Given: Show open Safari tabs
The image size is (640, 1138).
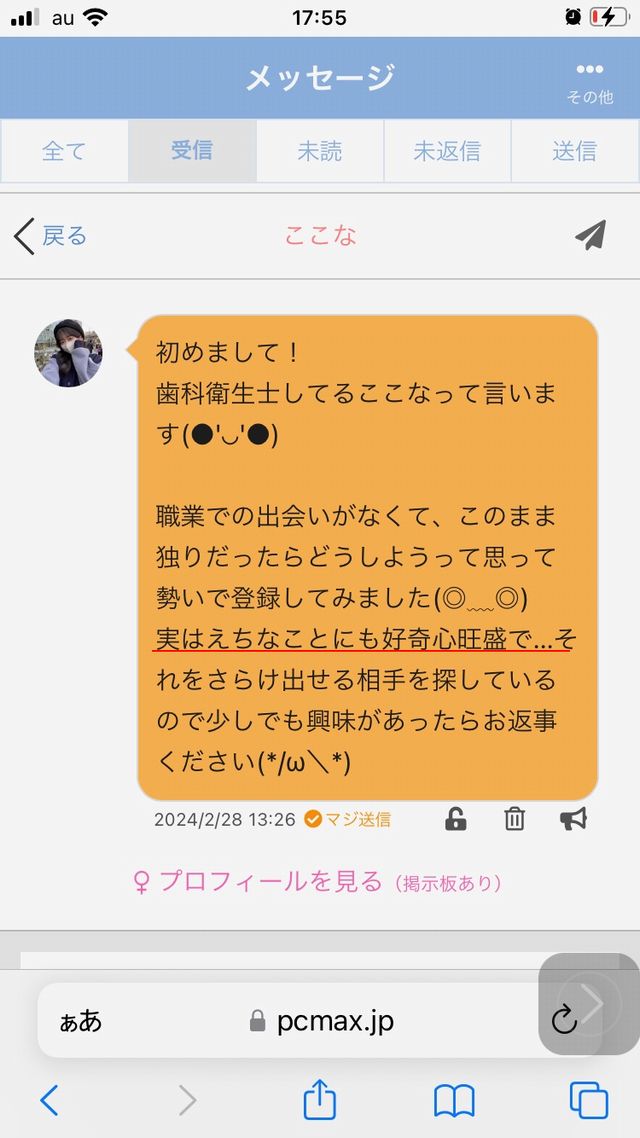Looking at the screenshot, I should click(x=588, y=1100).
